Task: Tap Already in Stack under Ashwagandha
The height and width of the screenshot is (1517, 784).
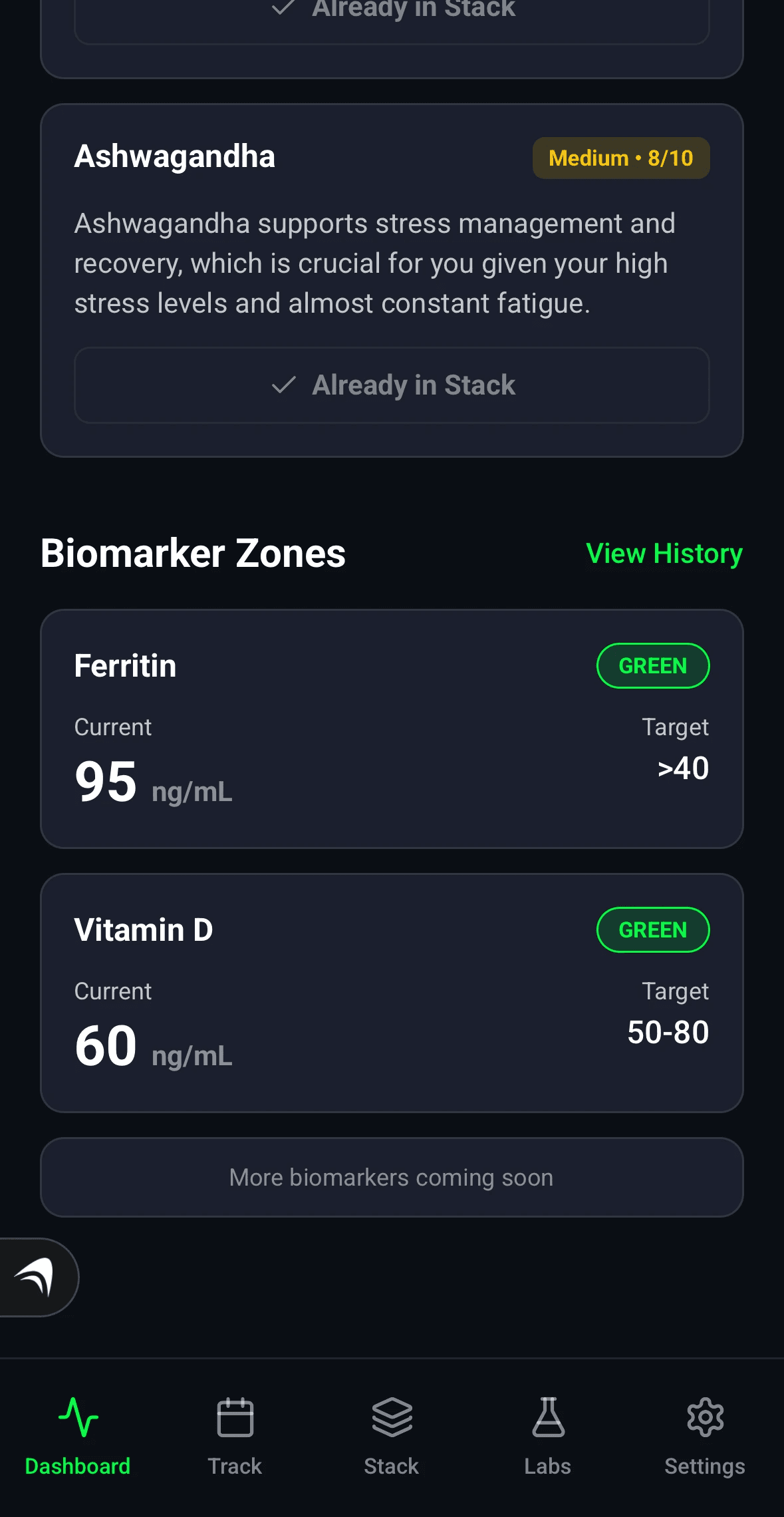Action: (392, 385)
